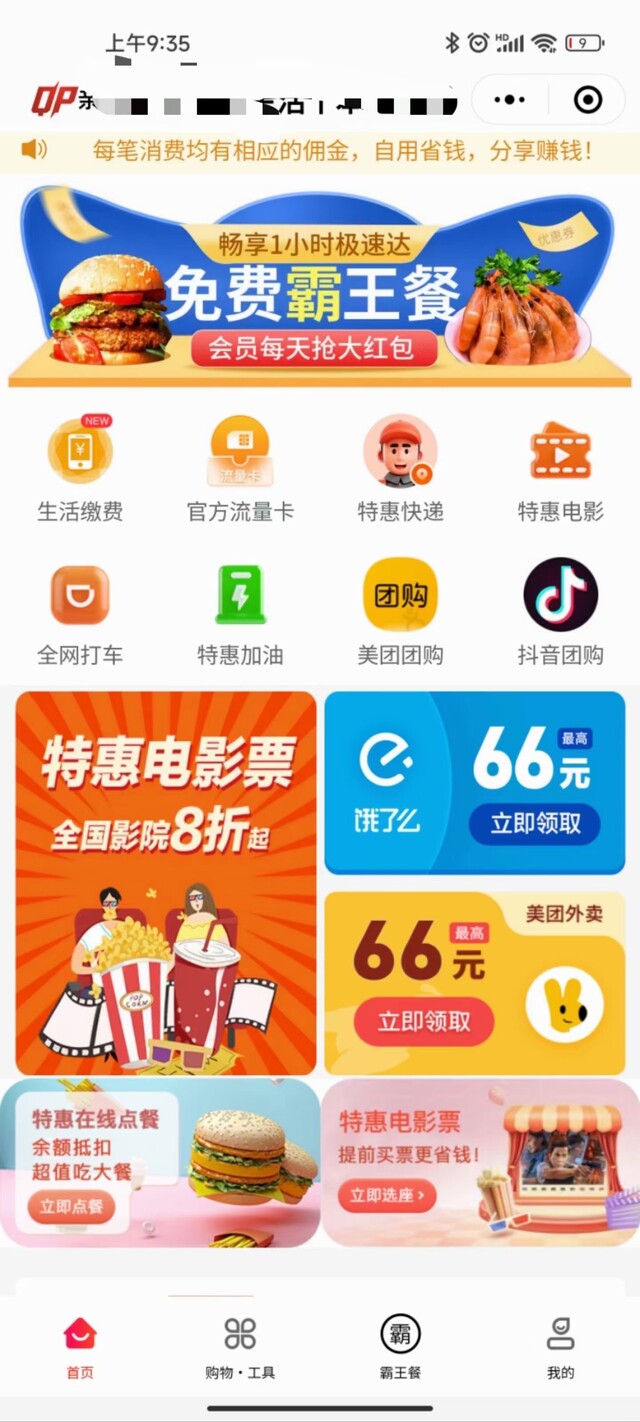The height and width of the screenshot is (1422, 640).
Task: Switch to the 霸王餐 tab
Action: [400, 1347]
